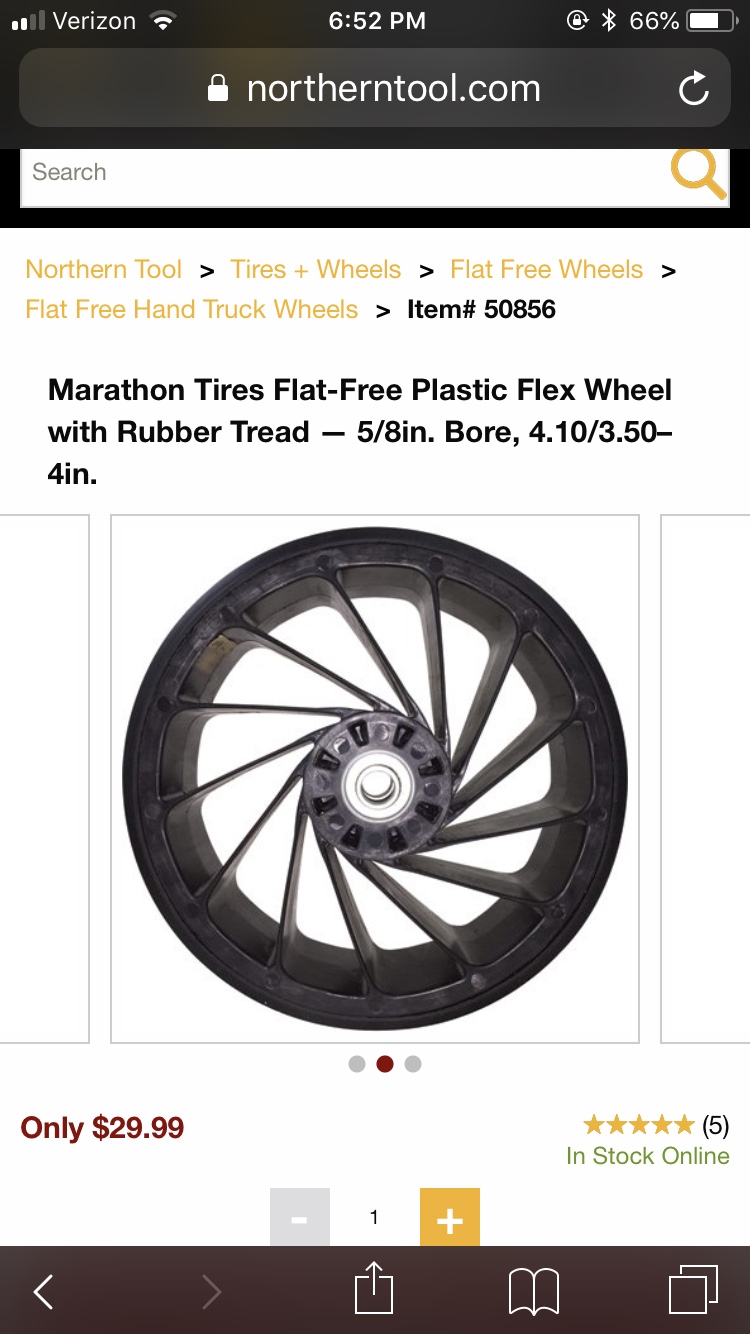Image resolution: width=750 pixels, height=1334 pixels.
Task: Go to Tires + Wheels category
Action: pyautogui.click(x=315, y=270)
